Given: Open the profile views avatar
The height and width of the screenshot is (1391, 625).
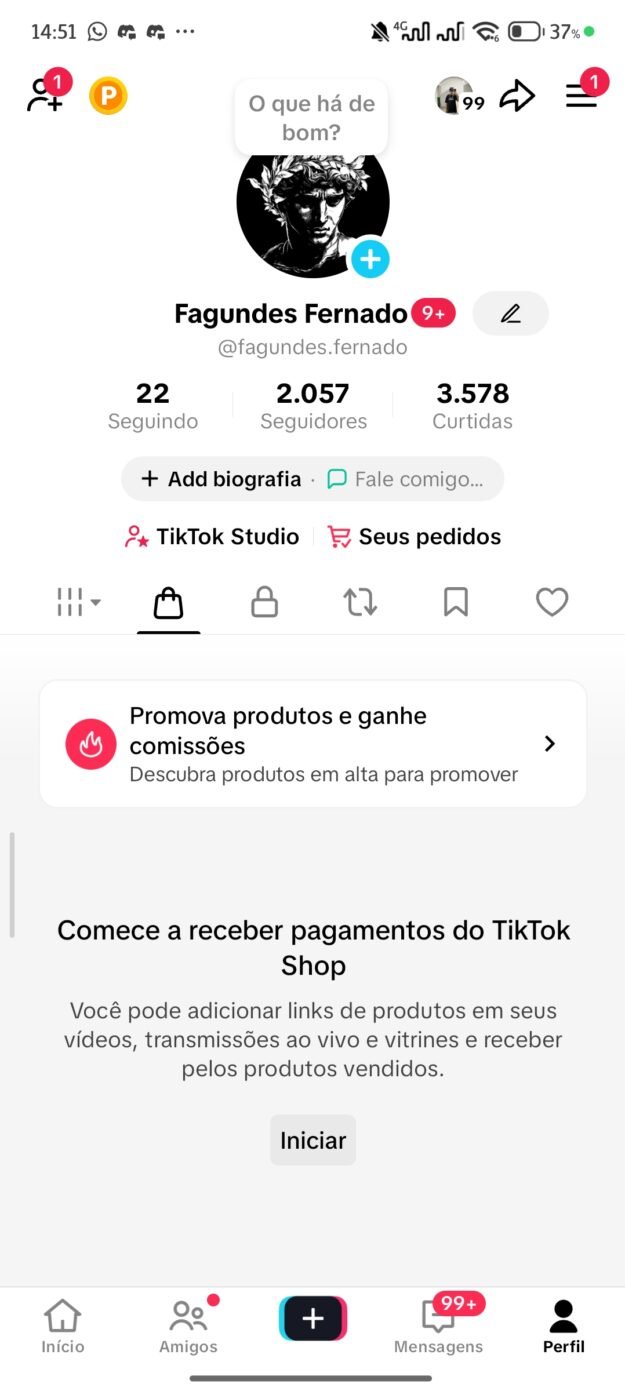Looking at the screenshot, I should pyautogui.click(x=456, y=96).
